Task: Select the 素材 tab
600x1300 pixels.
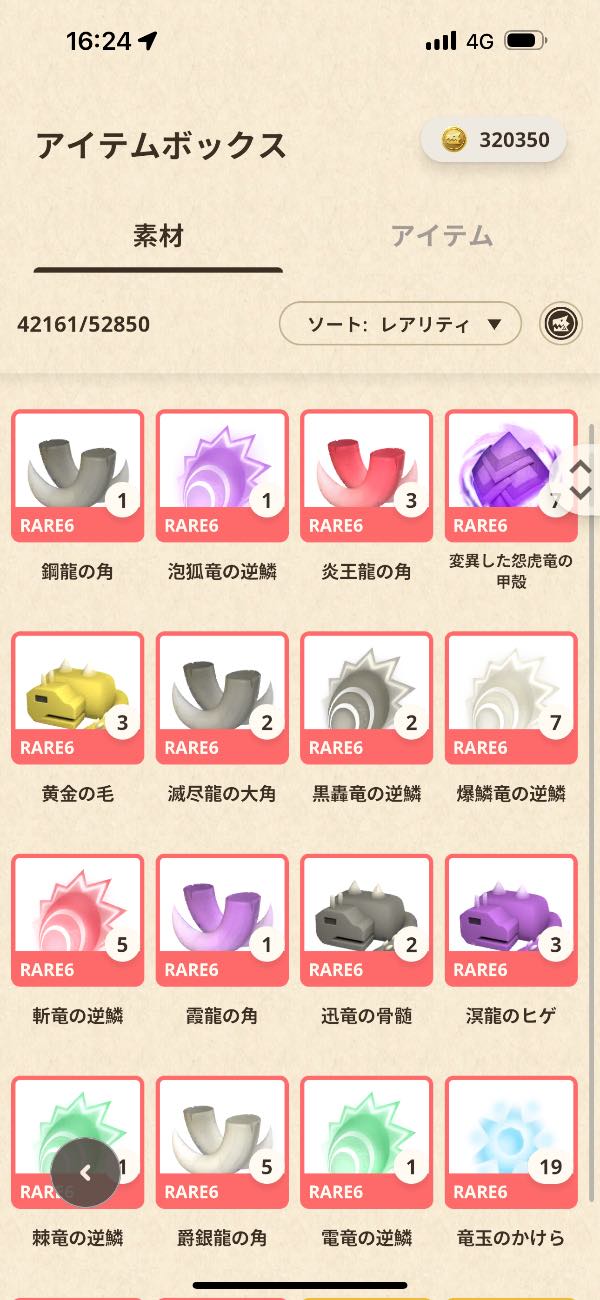Action: pyautogui.click(x=158, y=236)
